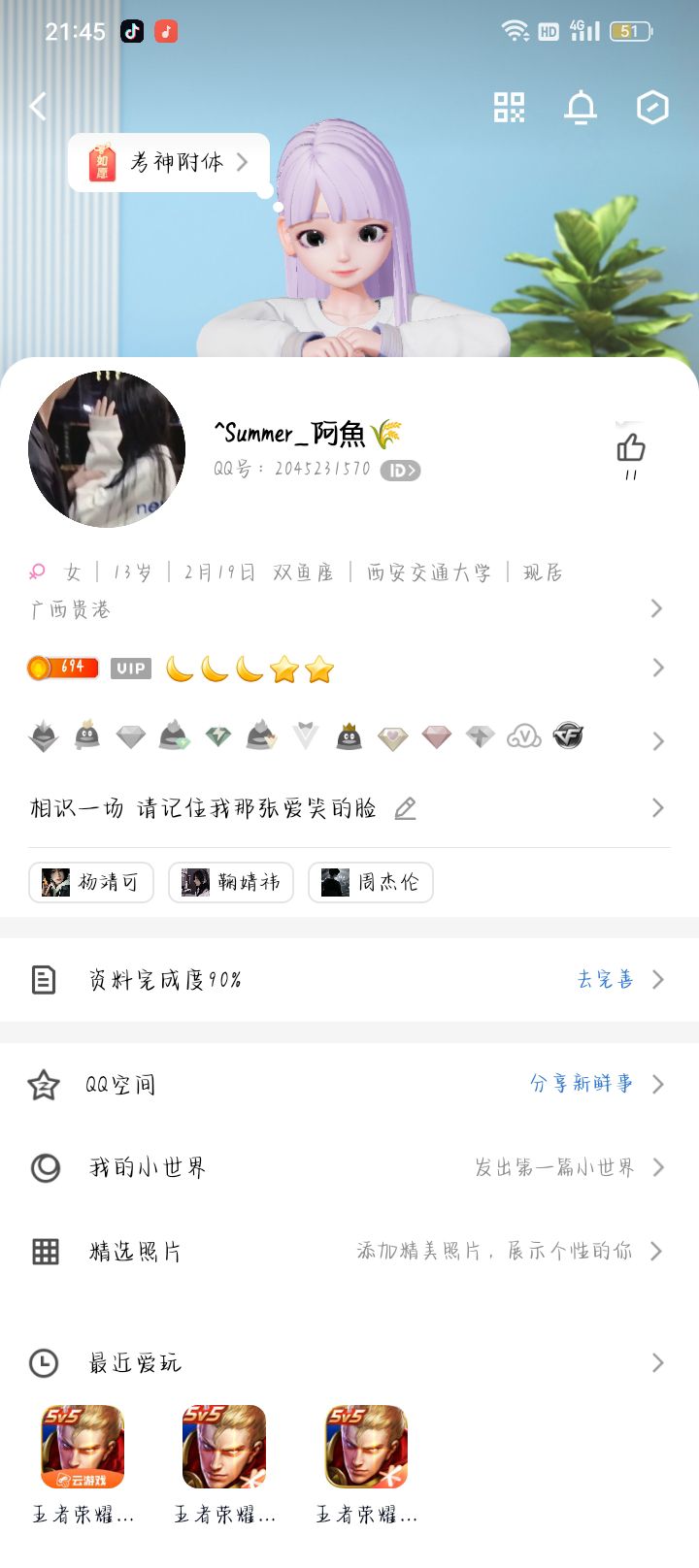View the round profile avatar photo
The width and height of the screenshot is (699, 1568).
107,449
